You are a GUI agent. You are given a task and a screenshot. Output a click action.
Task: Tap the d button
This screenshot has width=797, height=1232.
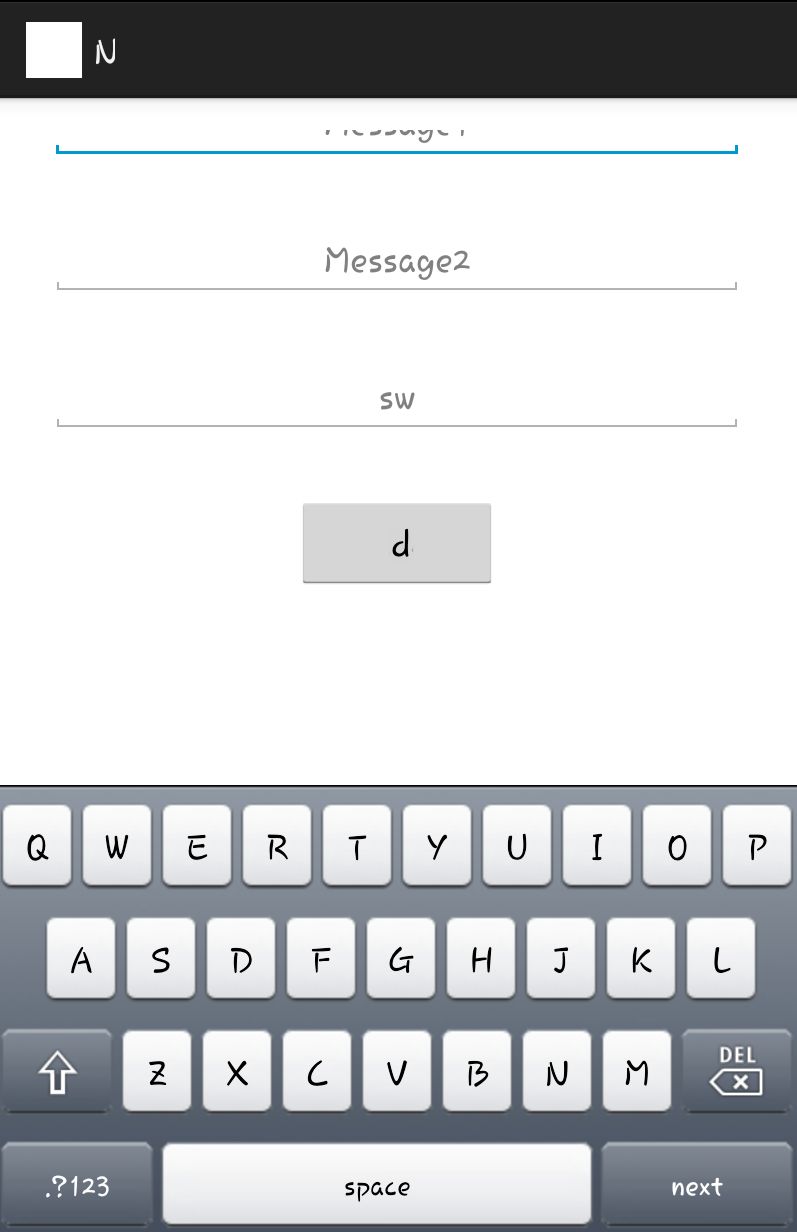point(397,543)
